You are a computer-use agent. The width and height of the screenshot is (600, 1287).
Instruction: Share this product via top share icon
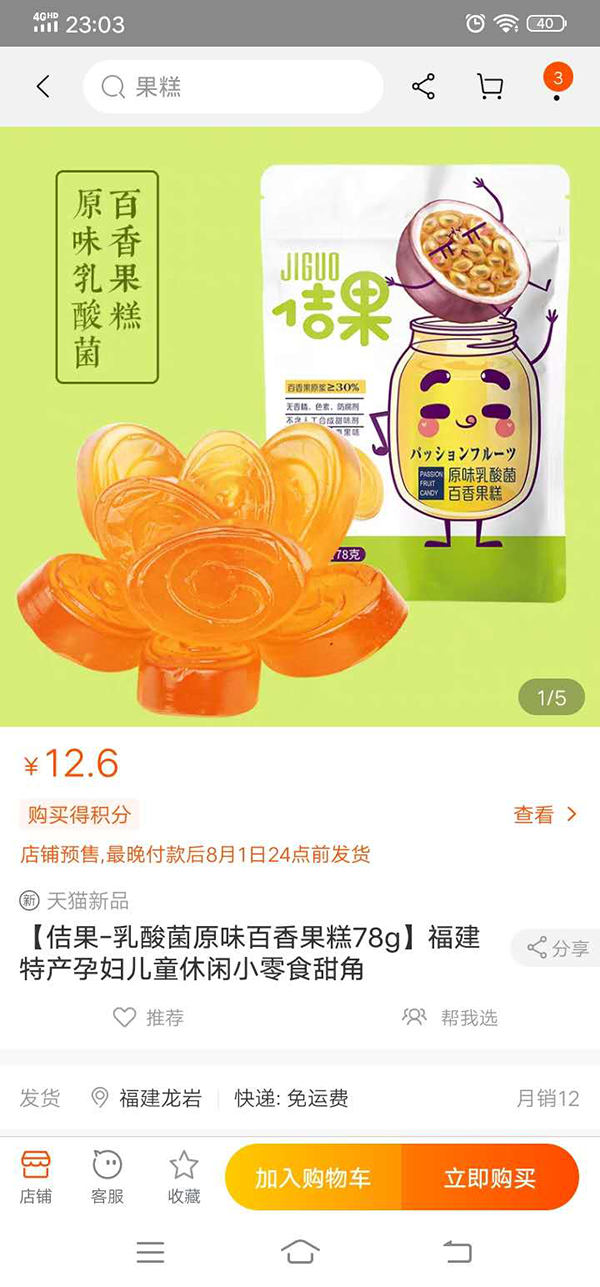[x=424, y=87]
